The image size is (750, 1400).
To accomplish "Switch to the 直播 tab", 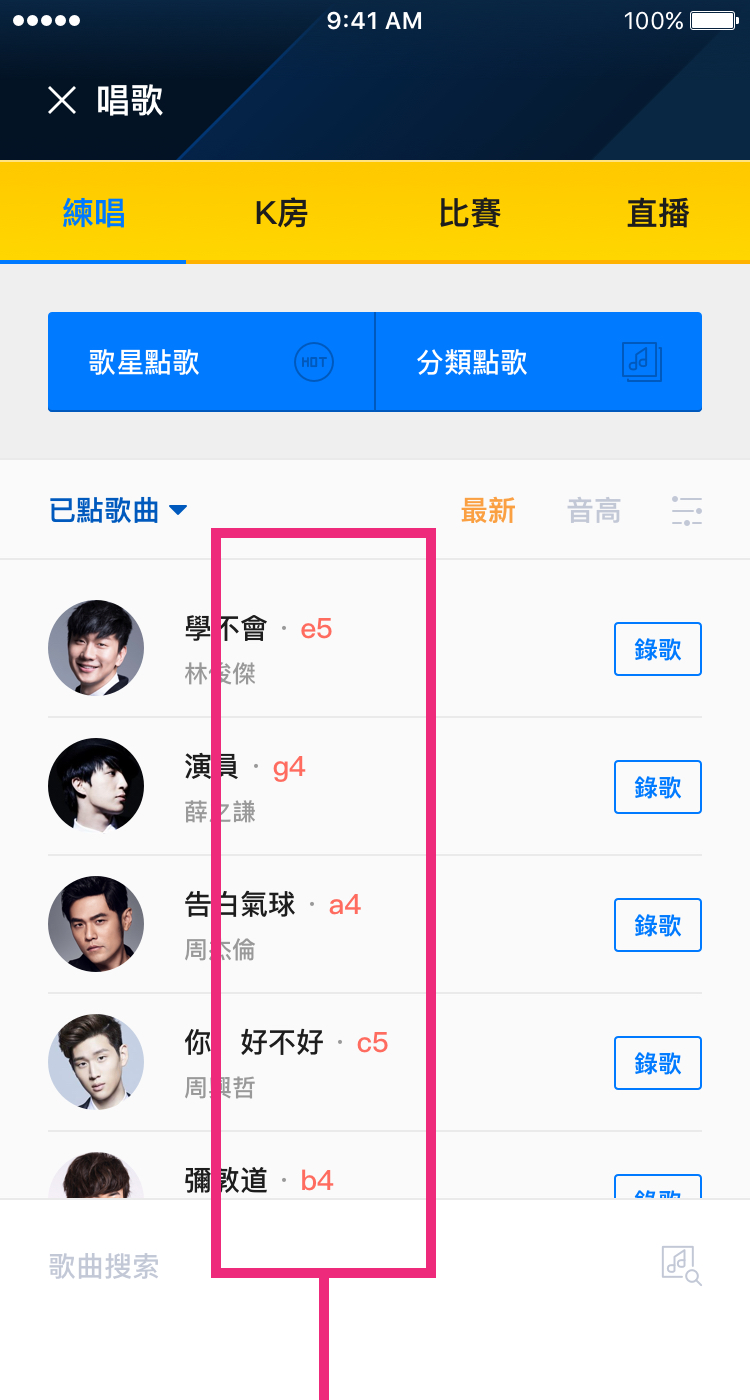I will click(657, 213).
